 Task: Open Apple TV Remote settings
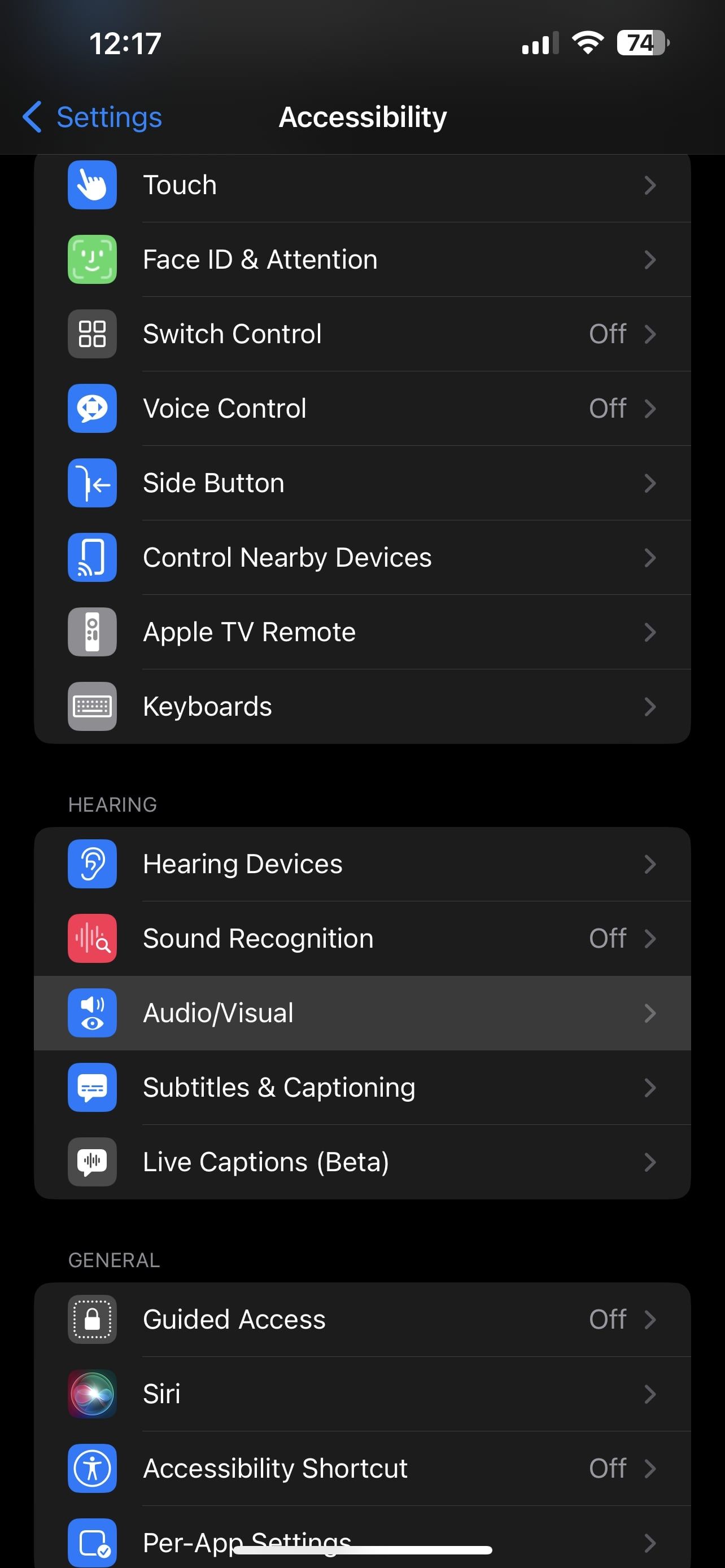click(362, 632)
